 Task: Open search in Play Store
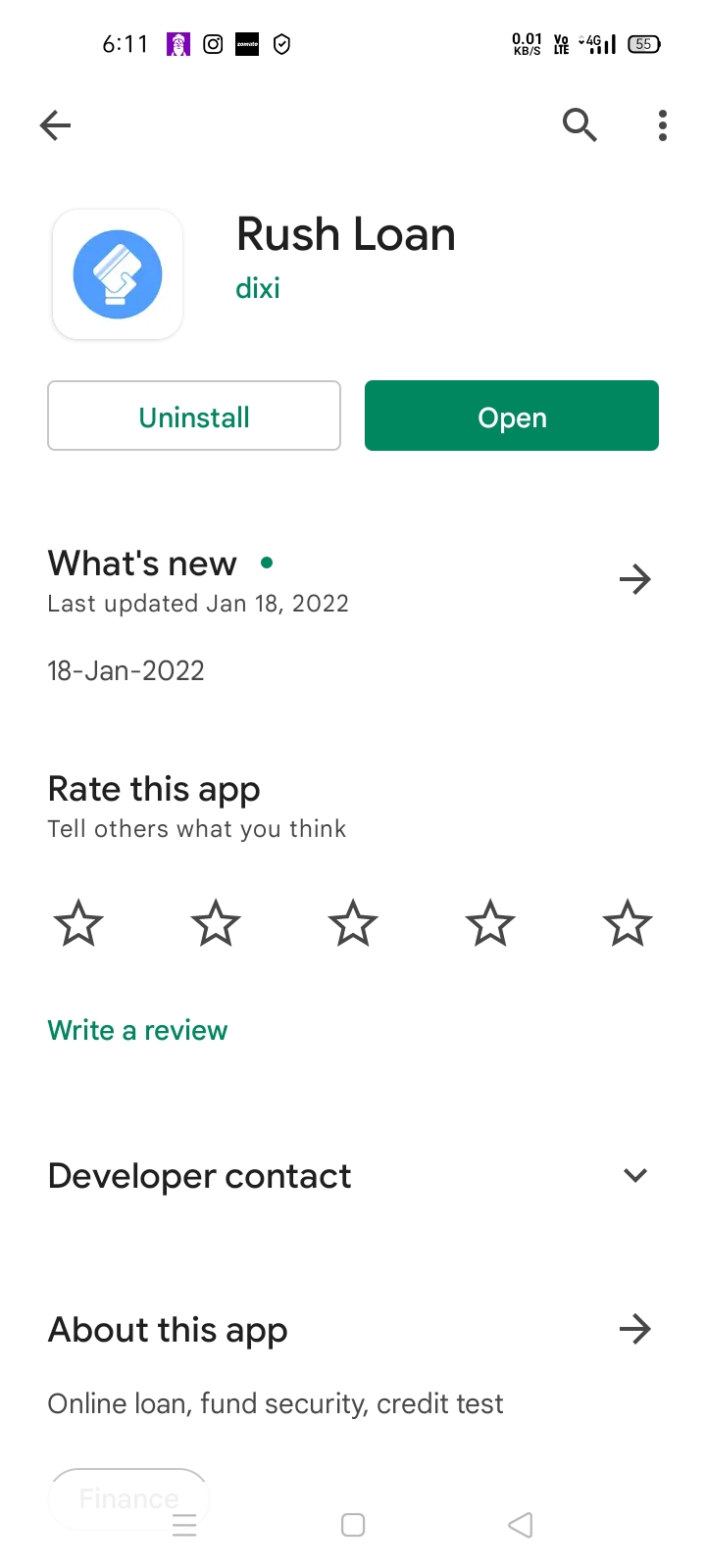[580, 125]
